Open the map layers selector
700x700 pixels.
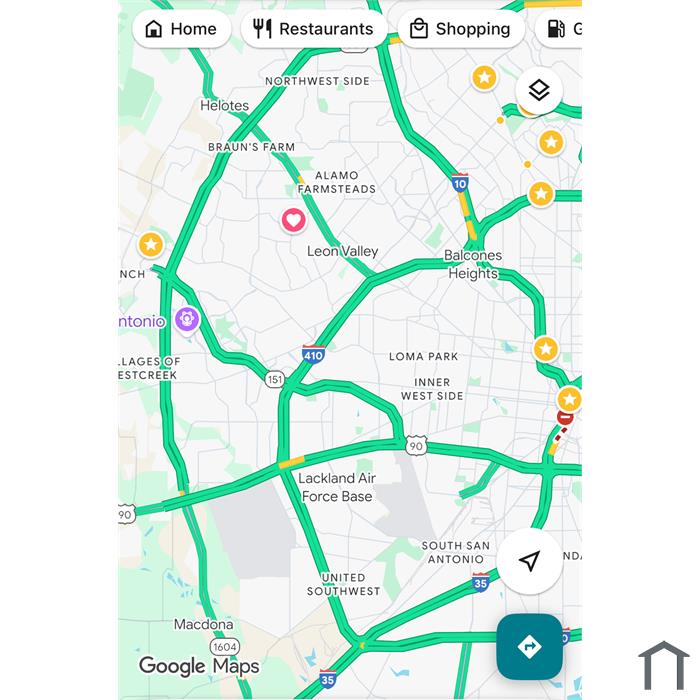click(x=539, y=91)
